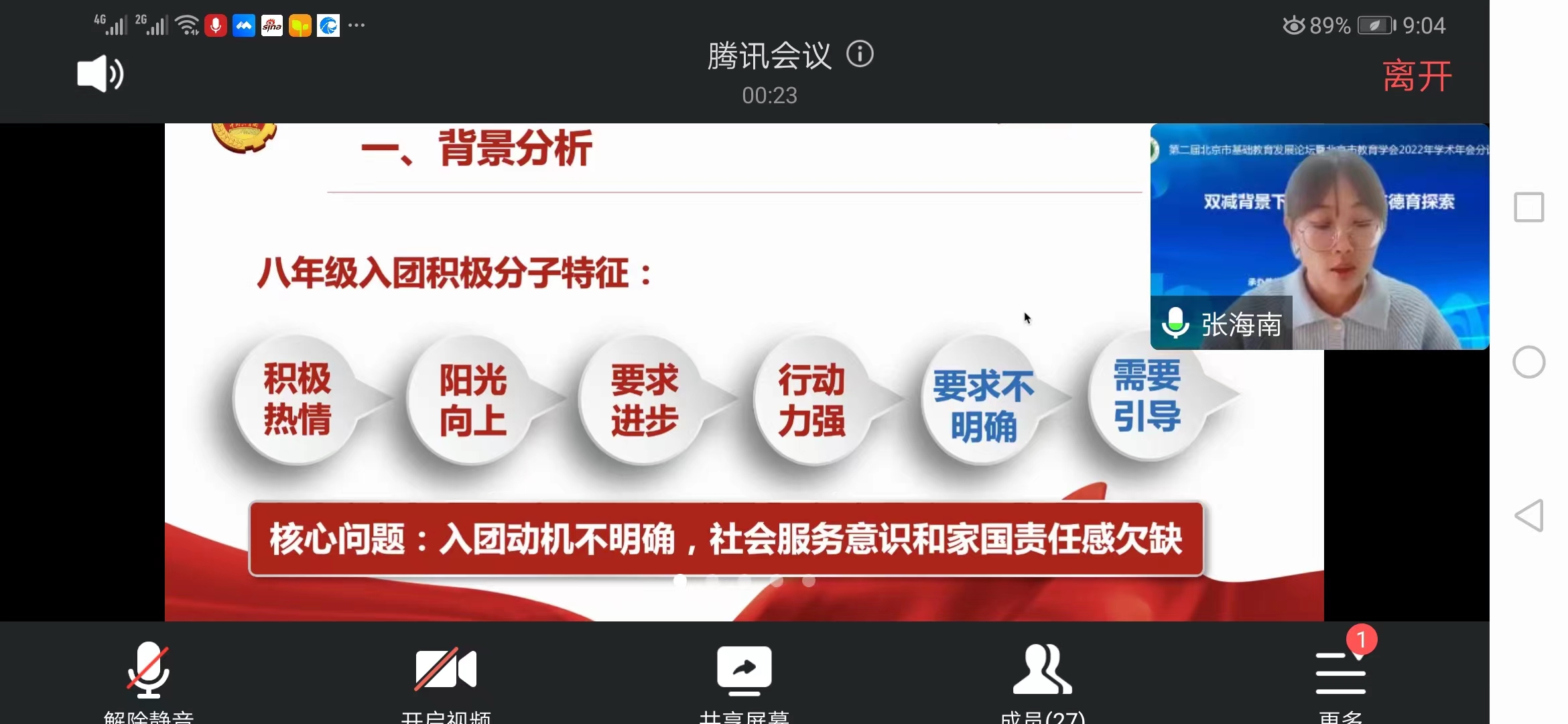Viewport: 1568px width, 724px height.
Task: Open 张海南's video thumbnail
Action: click(1319, 236)
